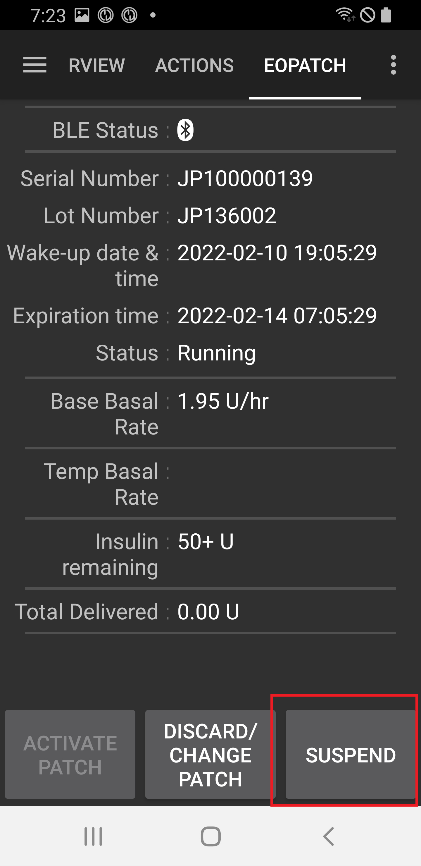Tap Discard/Change Patch button
Viewport: 421px width, 866px height.
[x=210, y=754]
